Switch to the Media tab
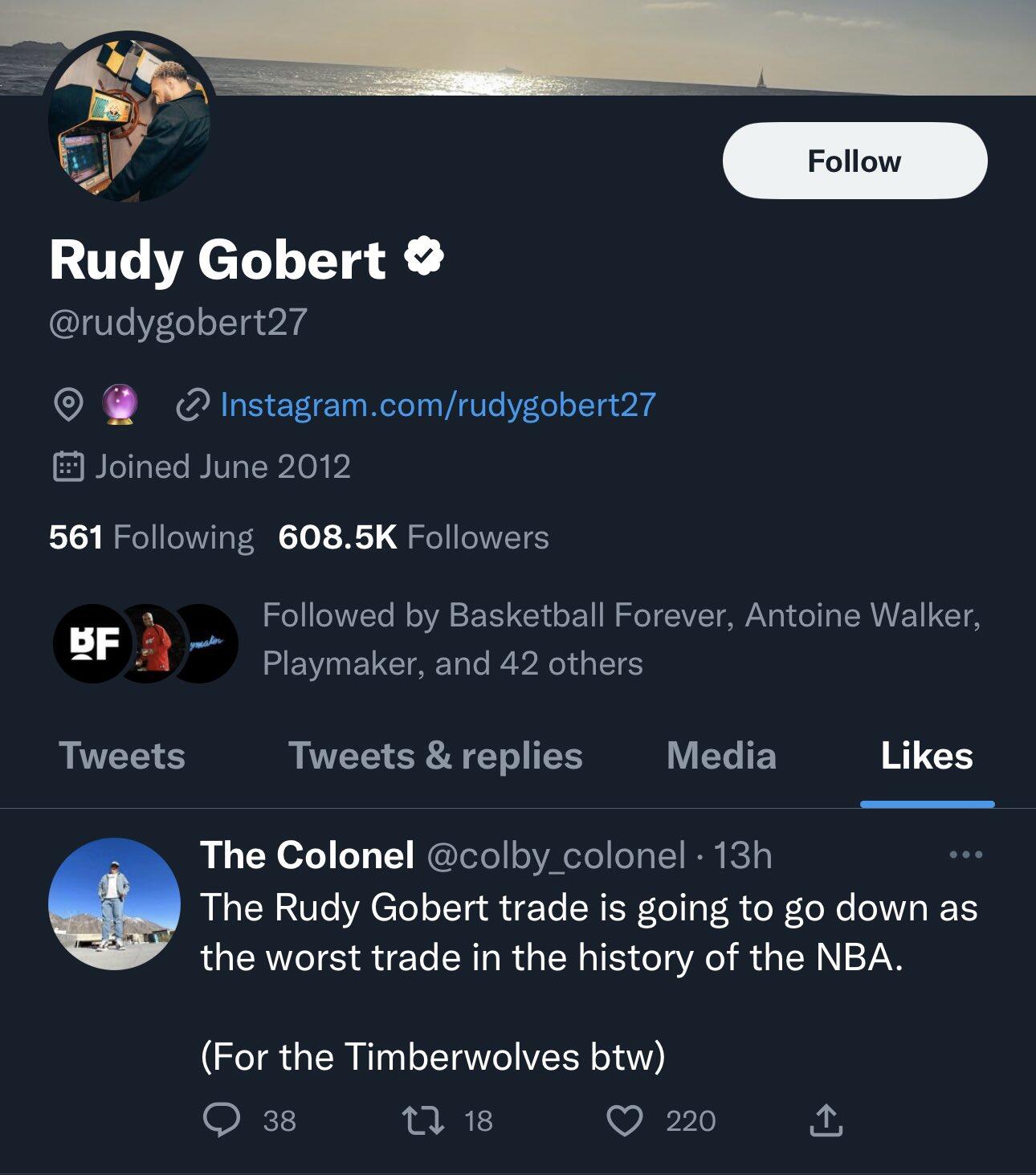The height and width of the screenshot is (1175, 1036). [721, 756]
